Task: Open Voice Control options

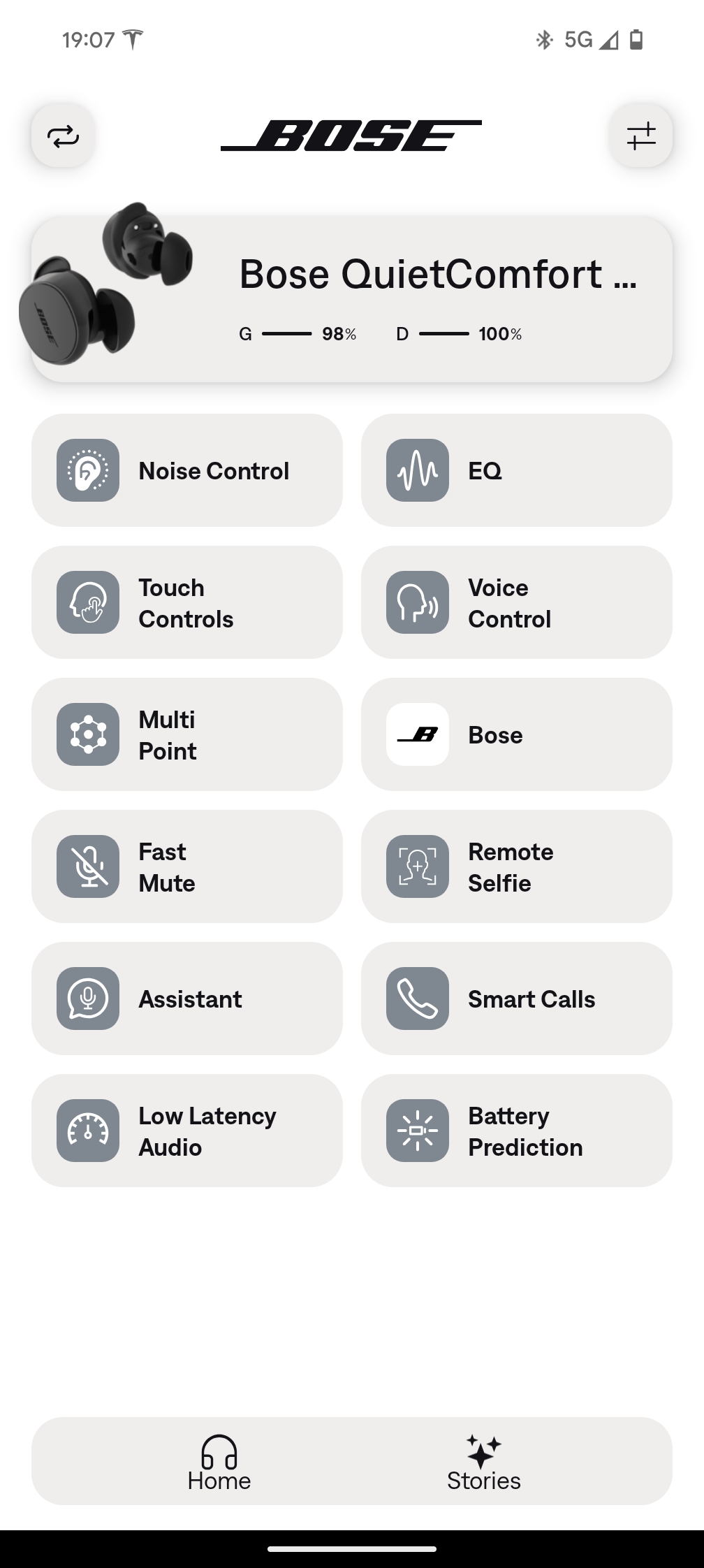Action: tap(516, 602)
